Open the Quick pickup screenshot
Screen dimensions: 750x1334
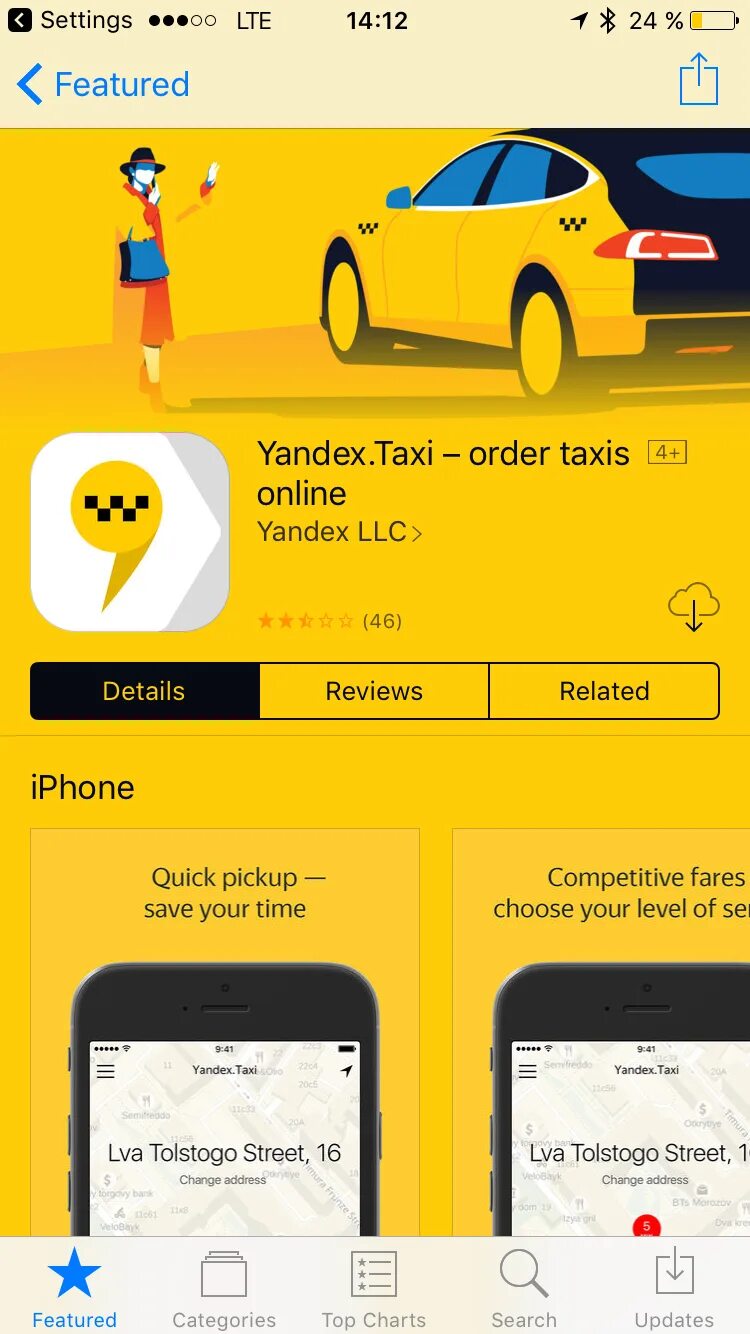point(225,1030)
